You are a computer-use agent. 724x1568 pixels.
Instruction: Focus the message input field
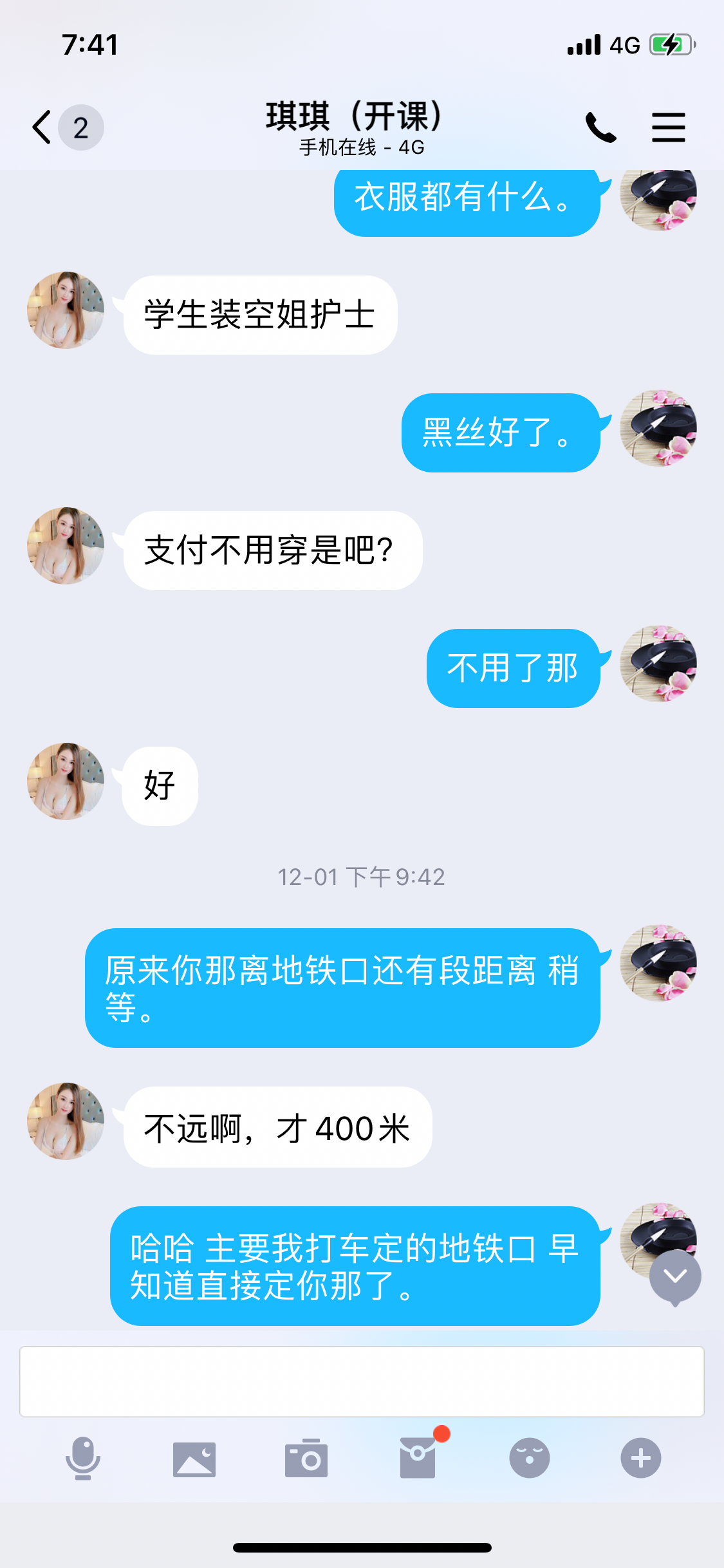(x=362, y=1381)
